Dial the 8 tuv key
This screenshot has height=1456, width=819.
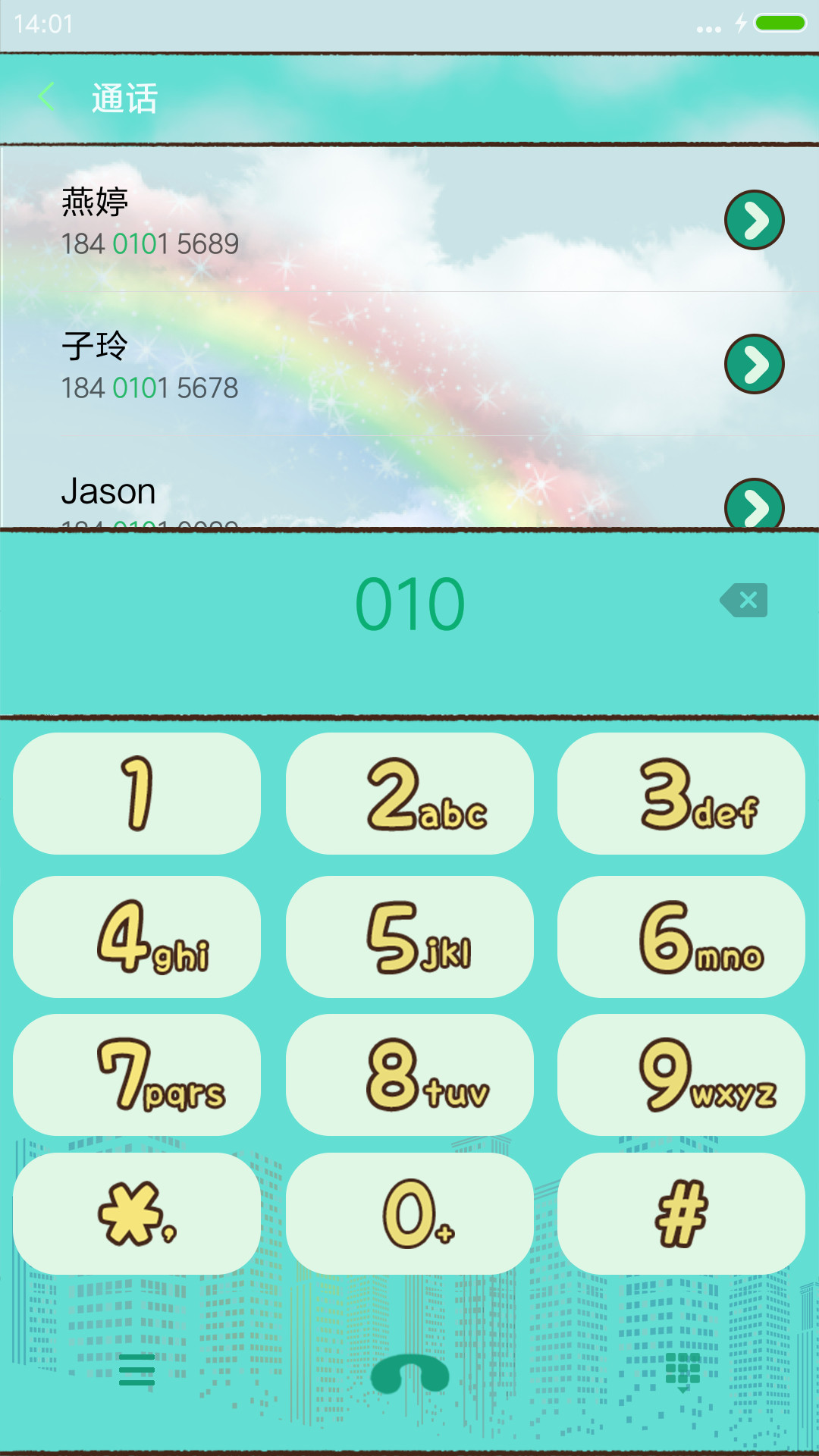click(x=409, y=1075)
